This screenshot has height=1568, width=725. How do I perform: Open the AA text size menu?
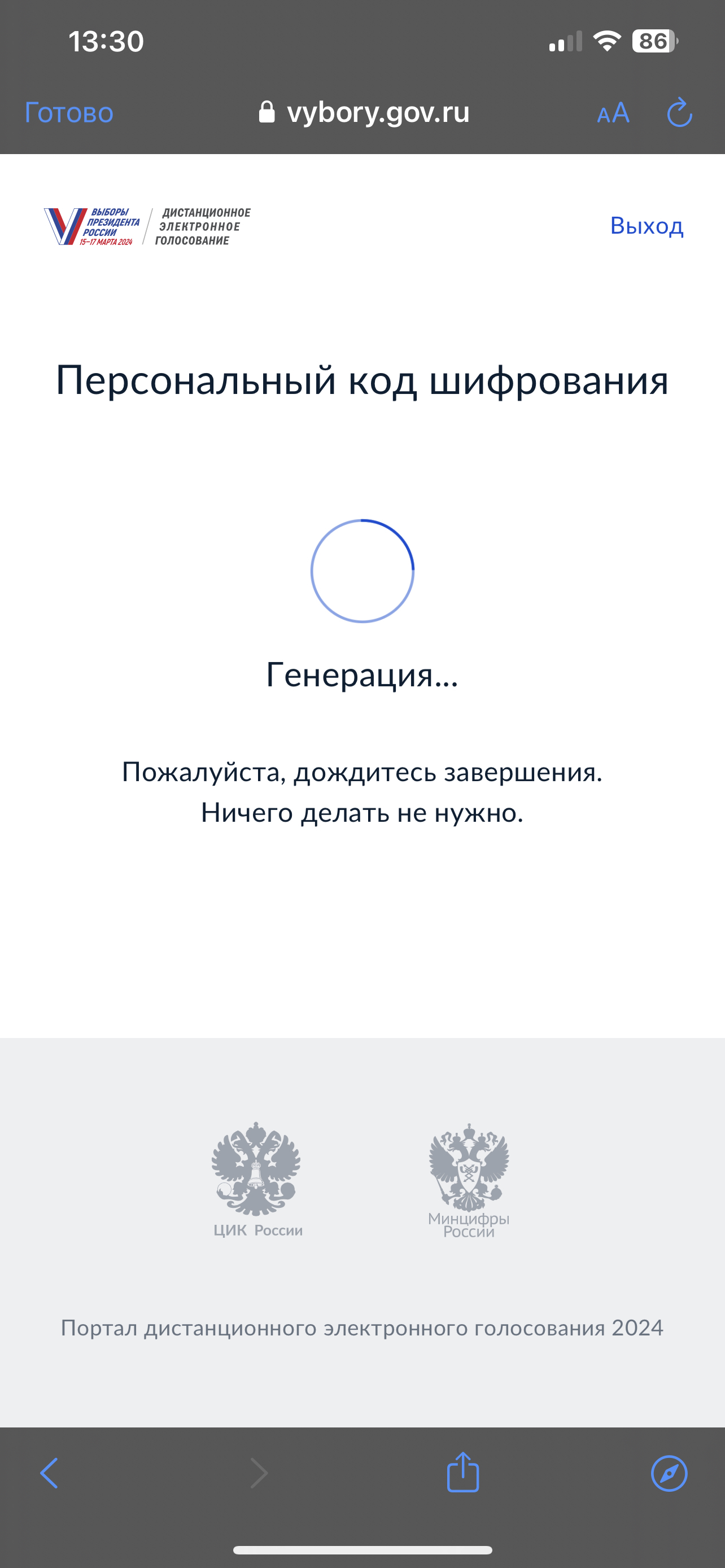click(x=613, y=113)
